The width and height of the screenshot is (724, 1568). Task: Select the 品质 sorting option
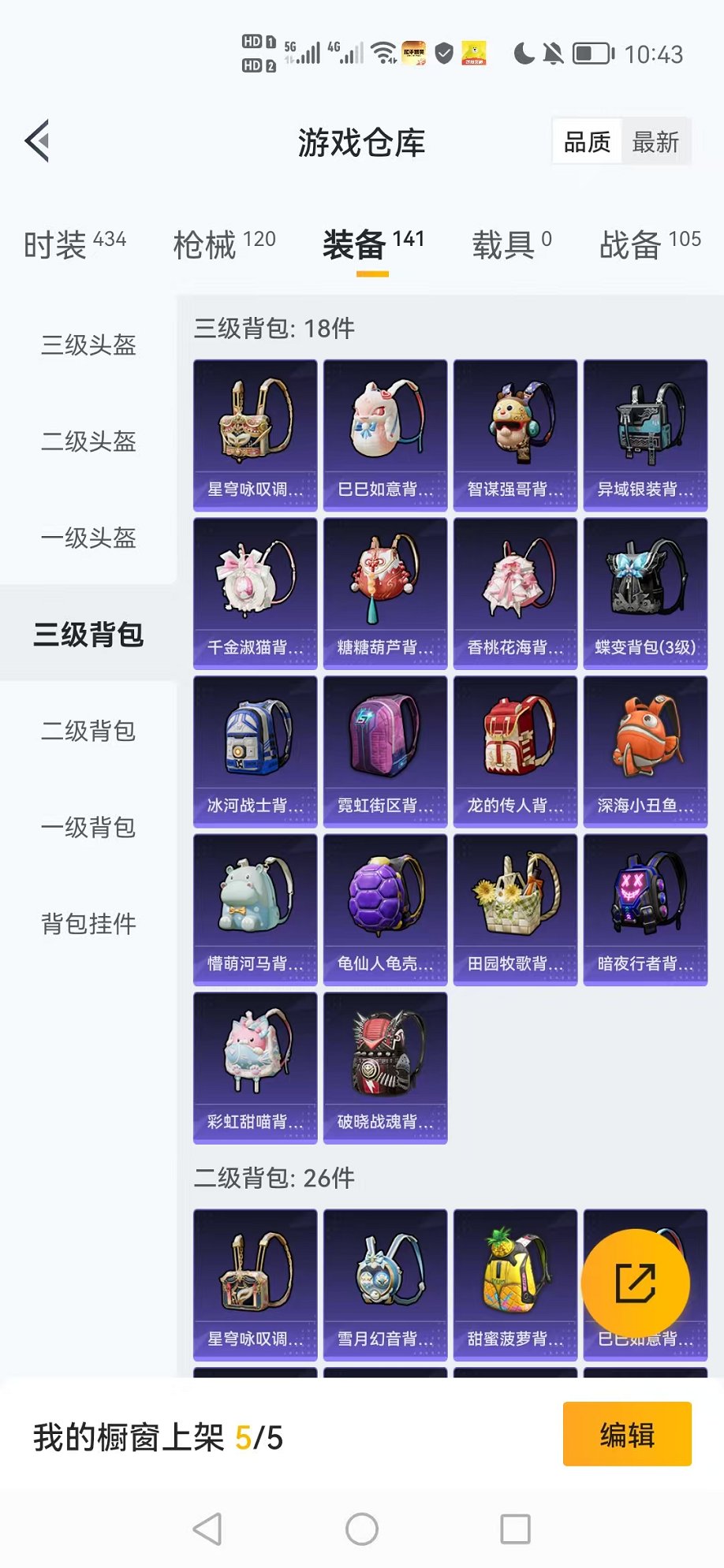click(x=588, y=142)
